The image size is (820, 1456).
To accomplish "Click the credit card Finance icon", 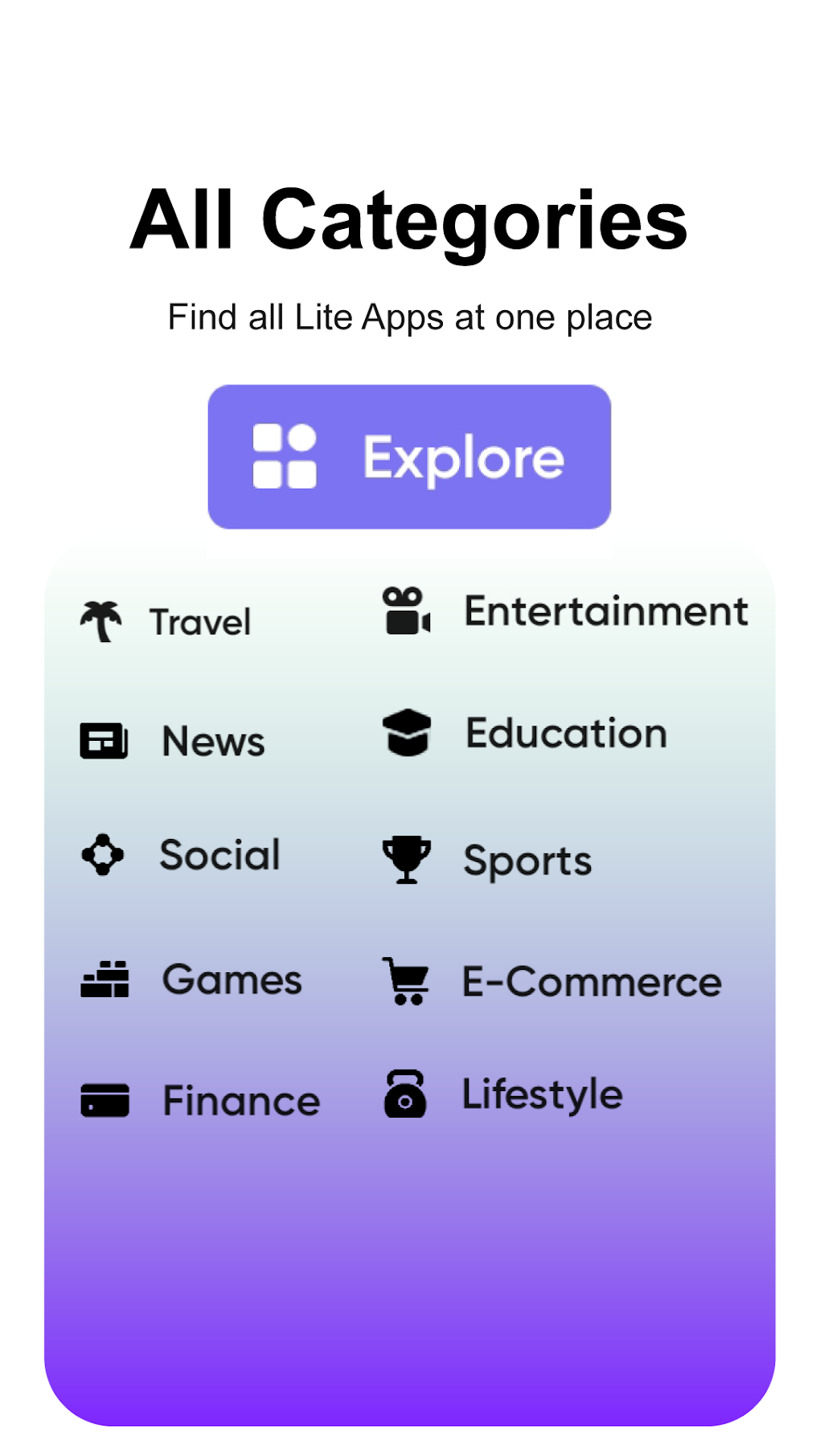I will click(105, 1099).
